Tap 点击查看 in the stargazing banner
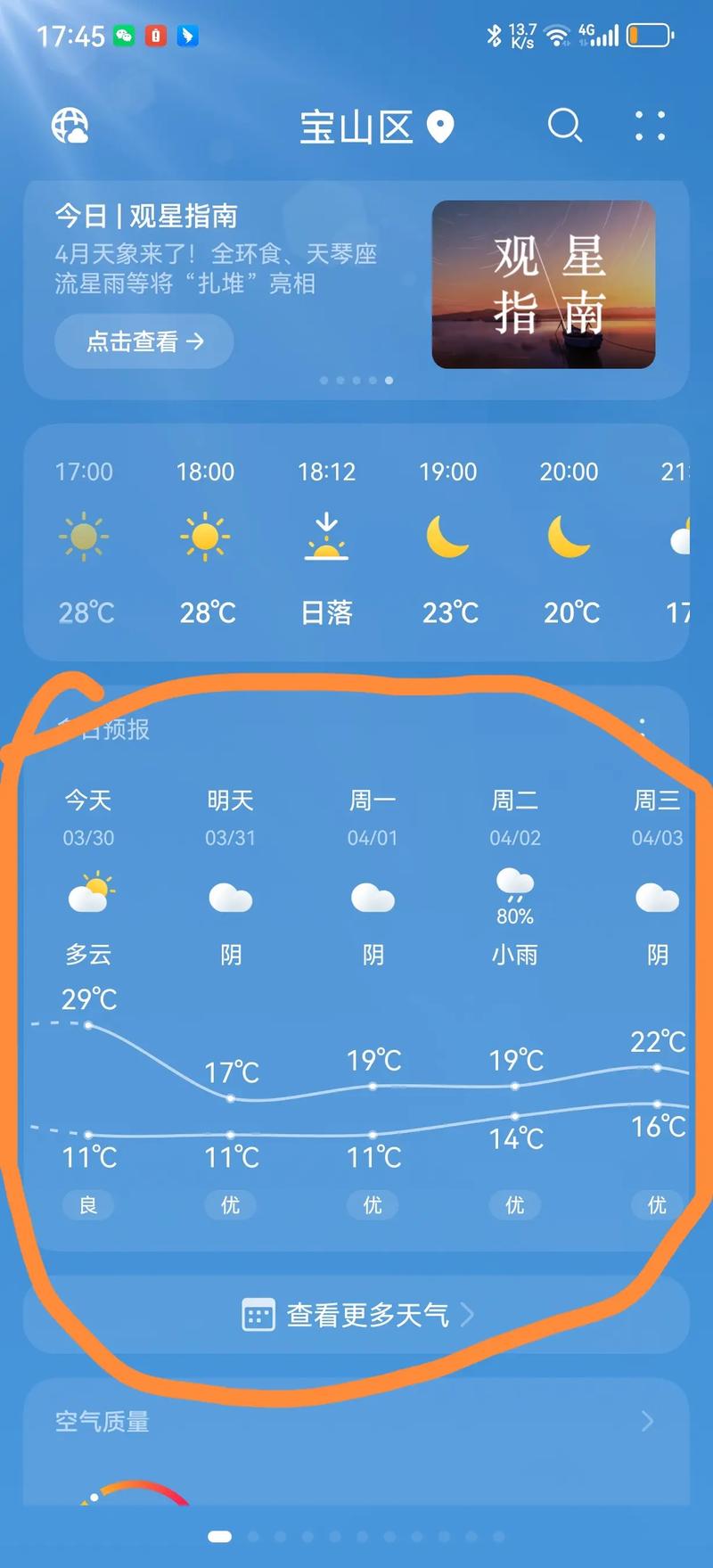This screenshot has height=1568, width=713. point(143,341)
